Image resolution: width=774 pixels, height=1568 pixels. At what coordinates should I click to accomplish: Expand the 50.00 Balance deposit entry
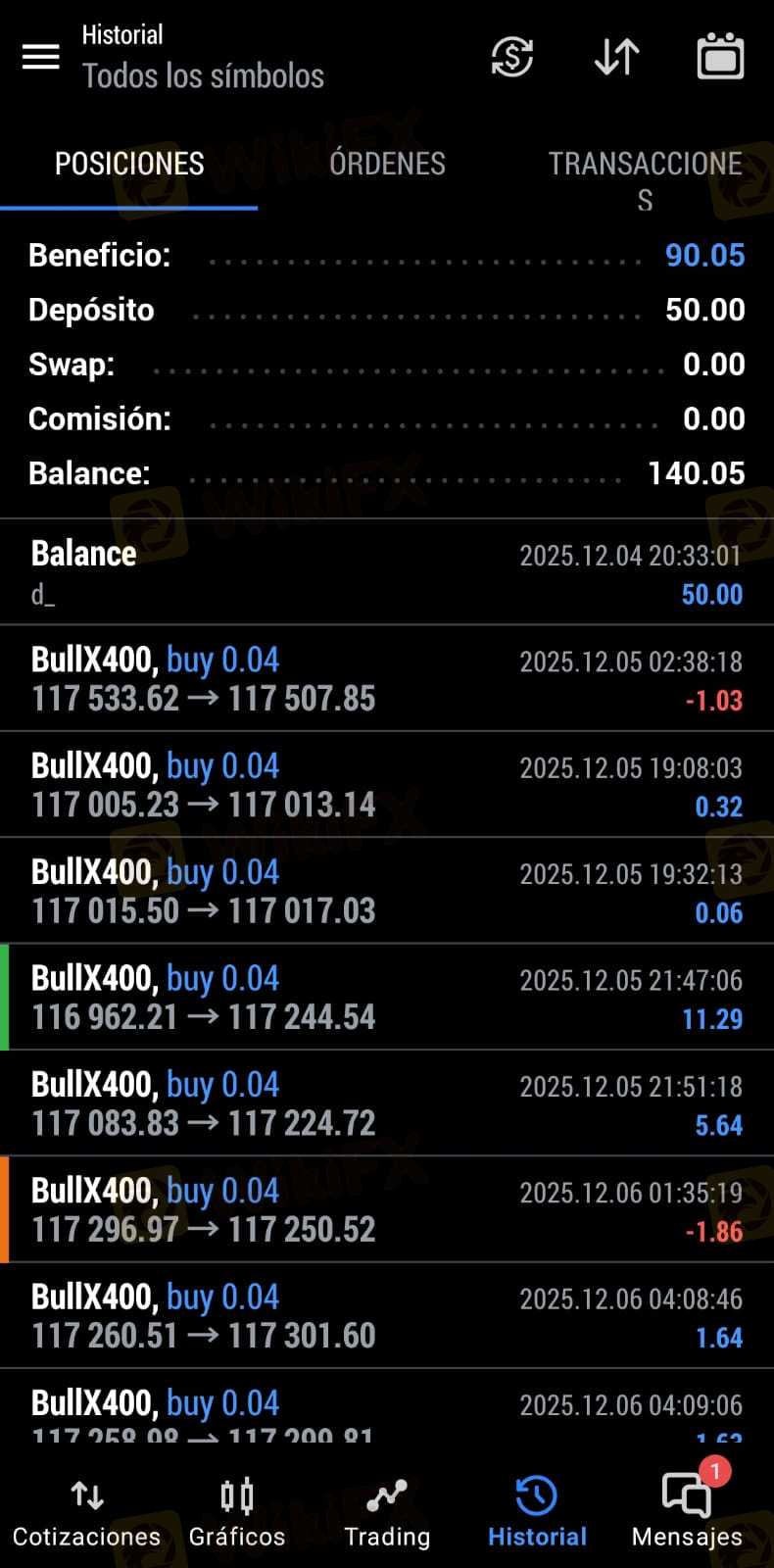point(387,572)
